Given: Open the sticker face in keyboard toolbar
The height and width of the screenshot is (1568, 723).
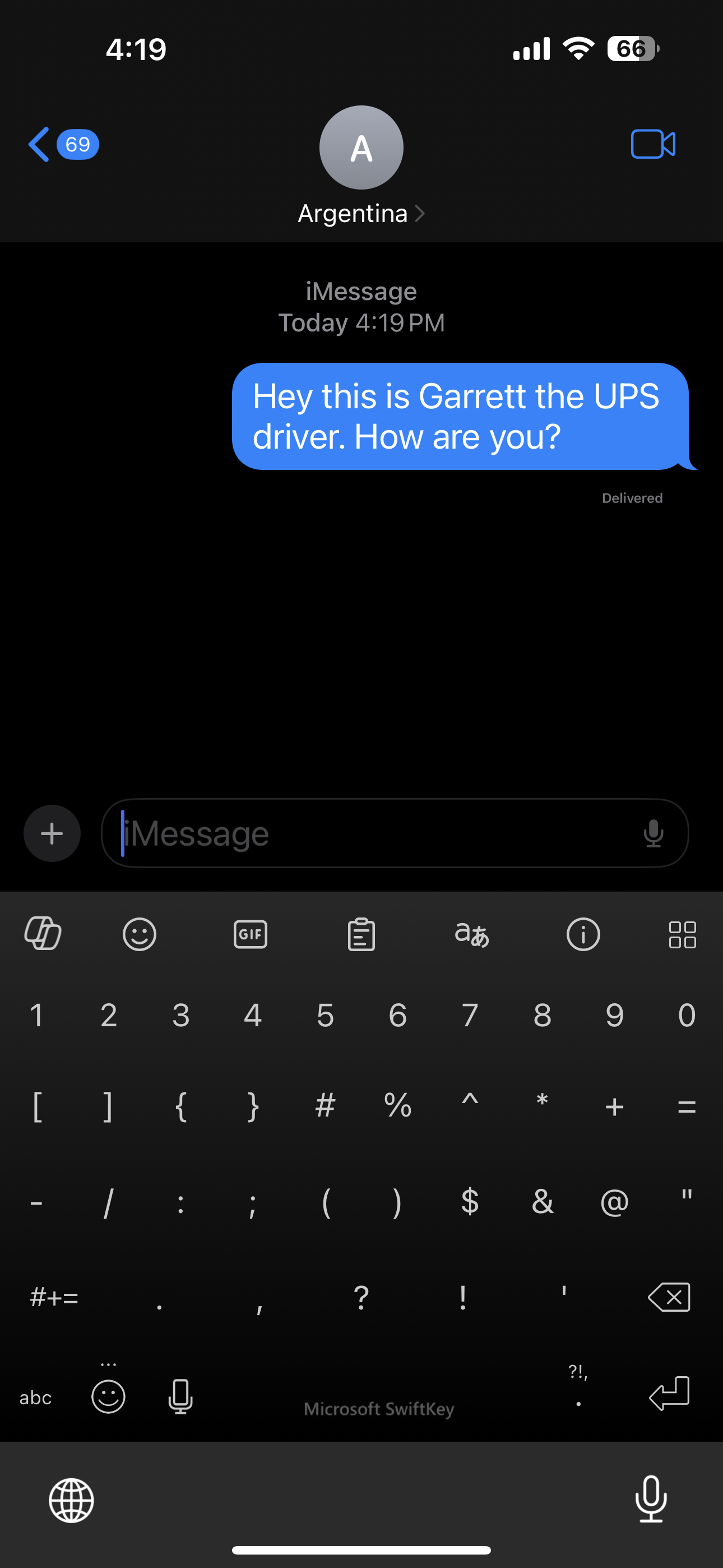Looking at the screenshot, I should pyautogui.click(x=140, y=934).
